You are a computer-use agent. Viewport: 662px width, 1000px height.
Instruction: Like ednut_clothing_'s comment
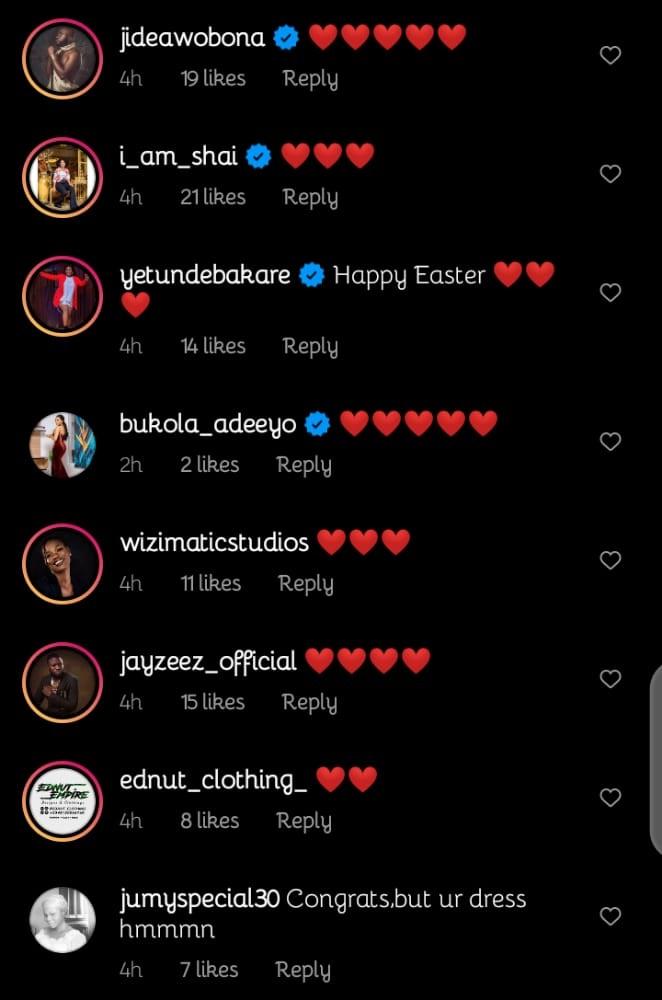pyautogui.click(x=610, y=797)
